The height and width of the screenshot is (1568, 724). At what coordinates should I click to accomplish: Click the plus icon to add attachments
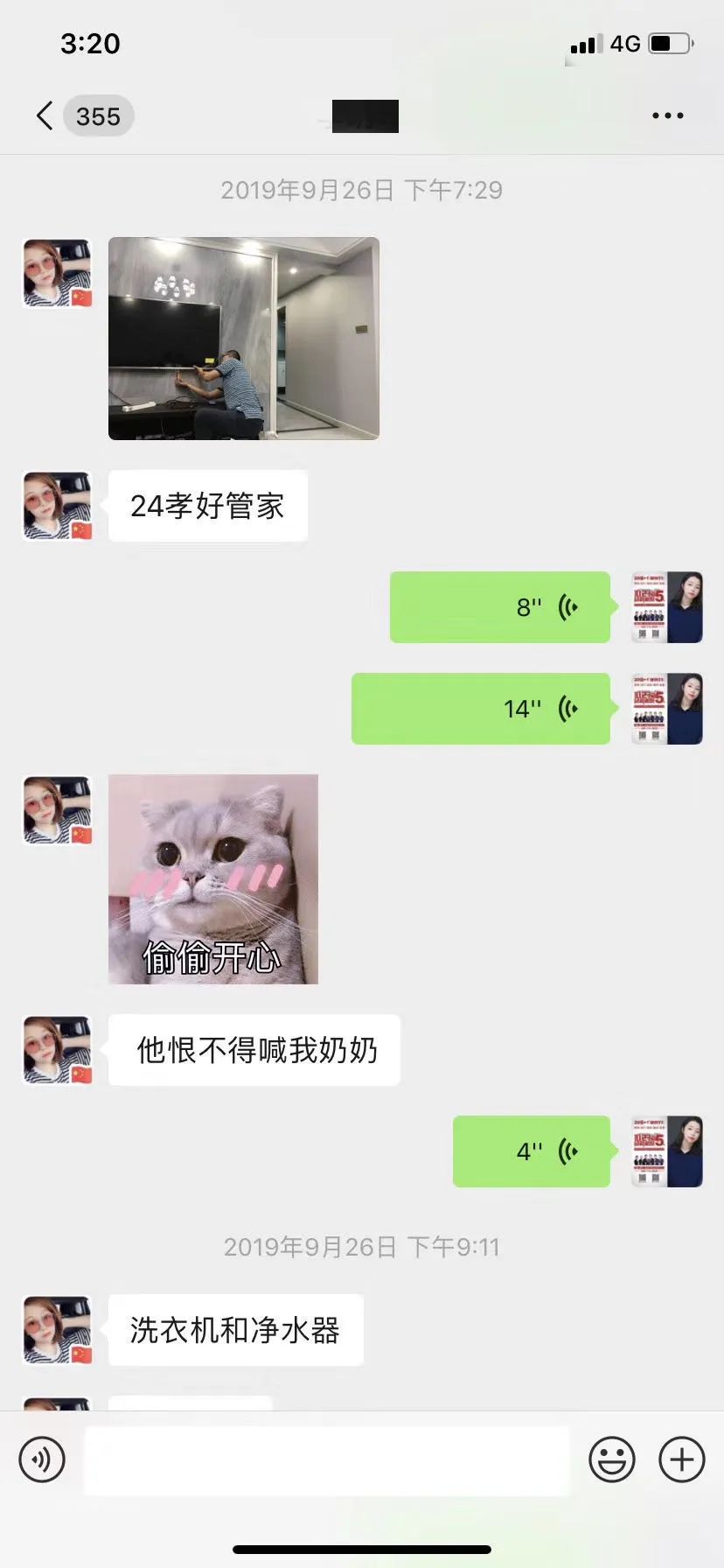pyautogui.click(x=680, y=1459)
